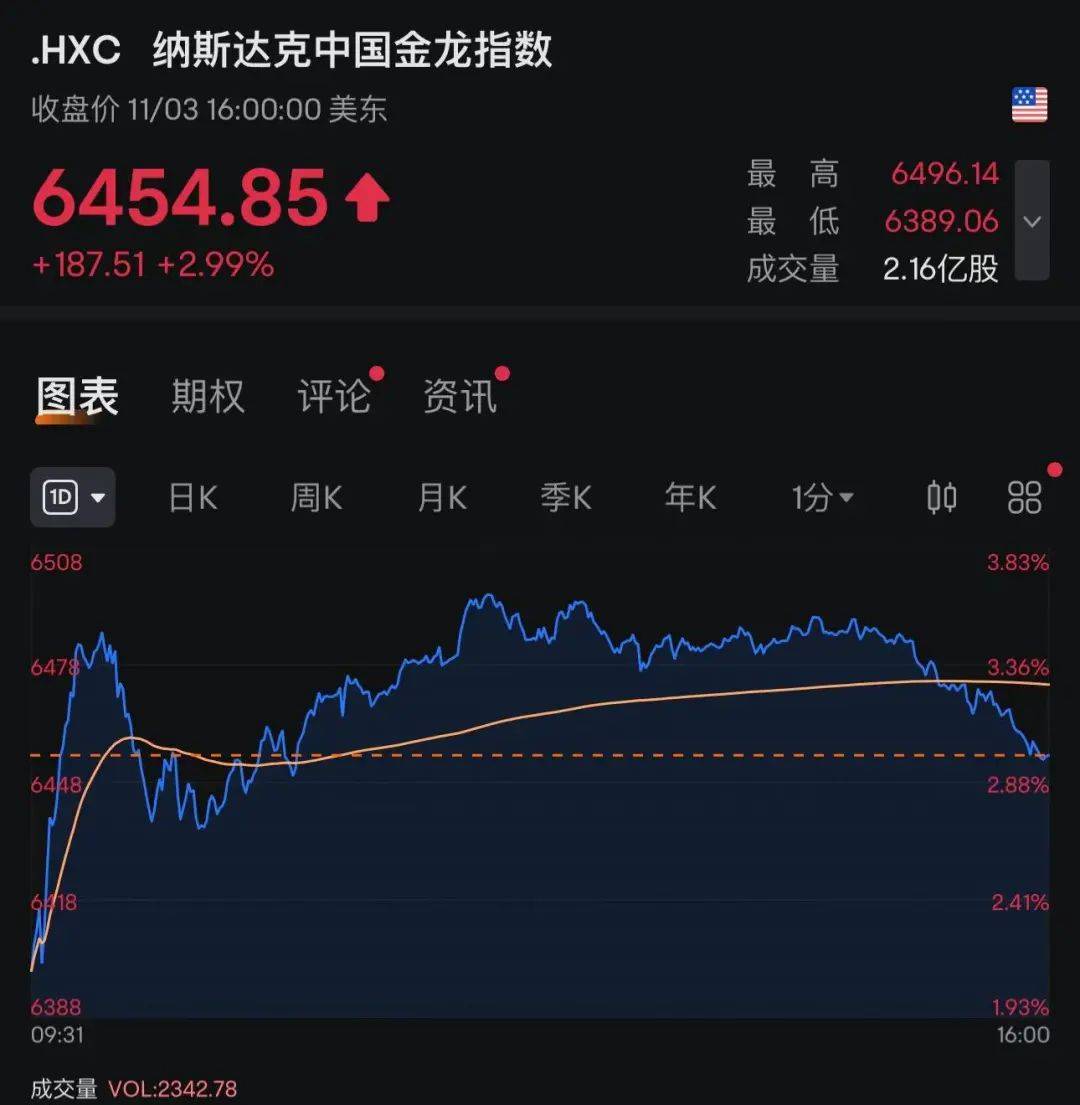Open the 1D timeframe dropdown
The image size is (1080, 1105).
coord(72,497)
